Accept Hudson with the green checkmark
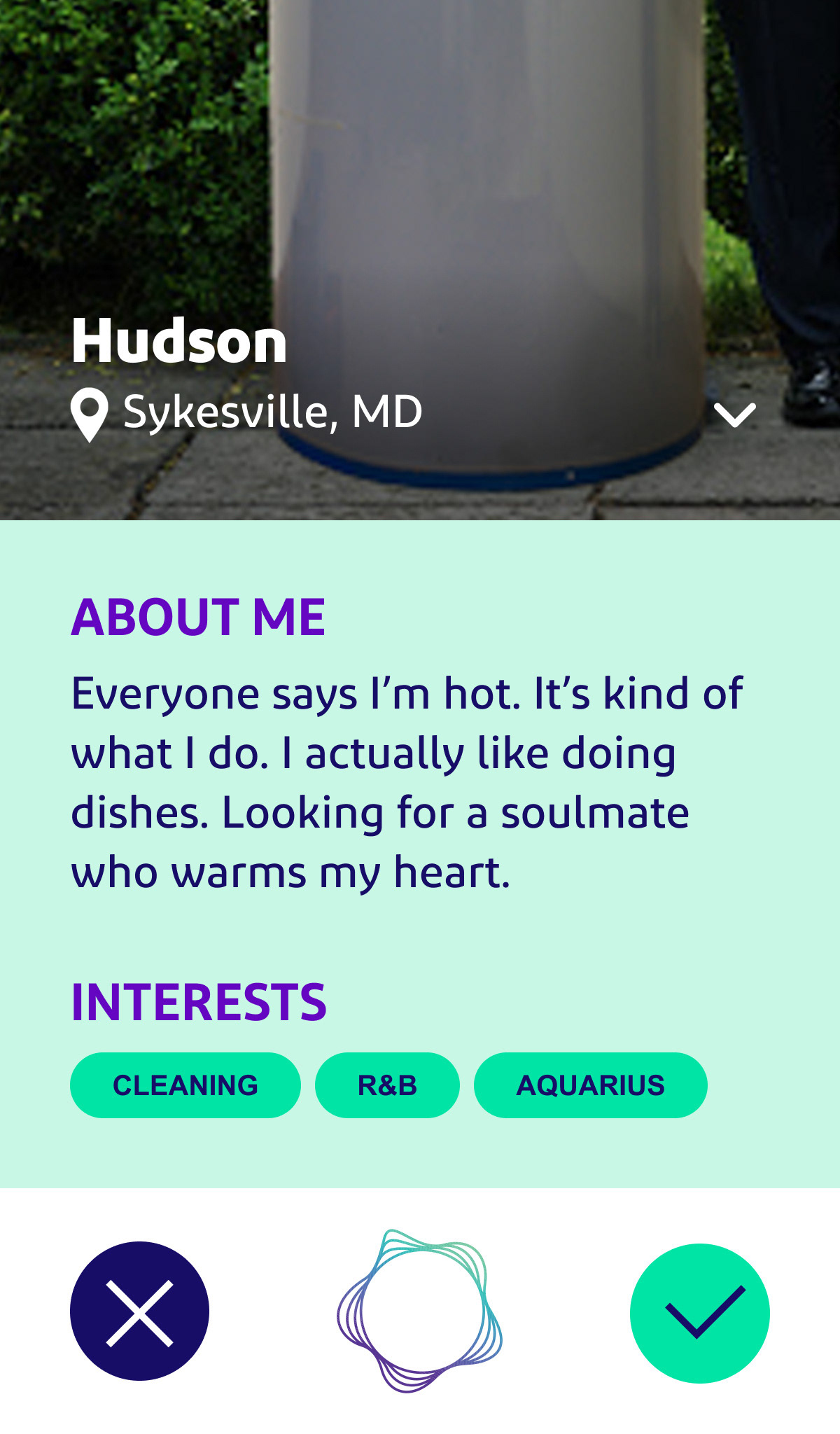Viewport: 840px width, 1434px height. [700, 1313]
